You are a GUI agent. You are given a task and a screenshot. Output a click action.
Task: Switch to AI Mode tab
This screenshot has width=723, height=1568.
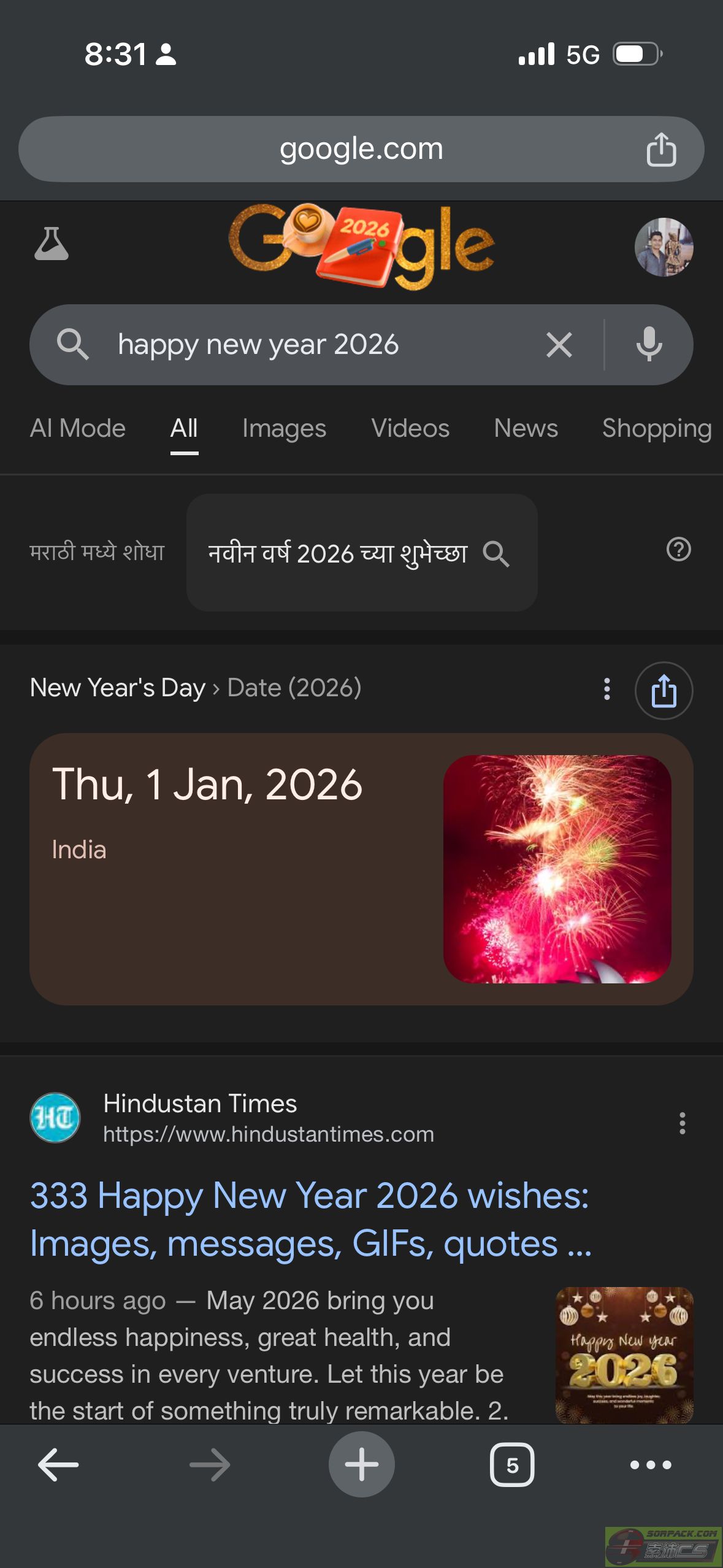tap(78, 428)
